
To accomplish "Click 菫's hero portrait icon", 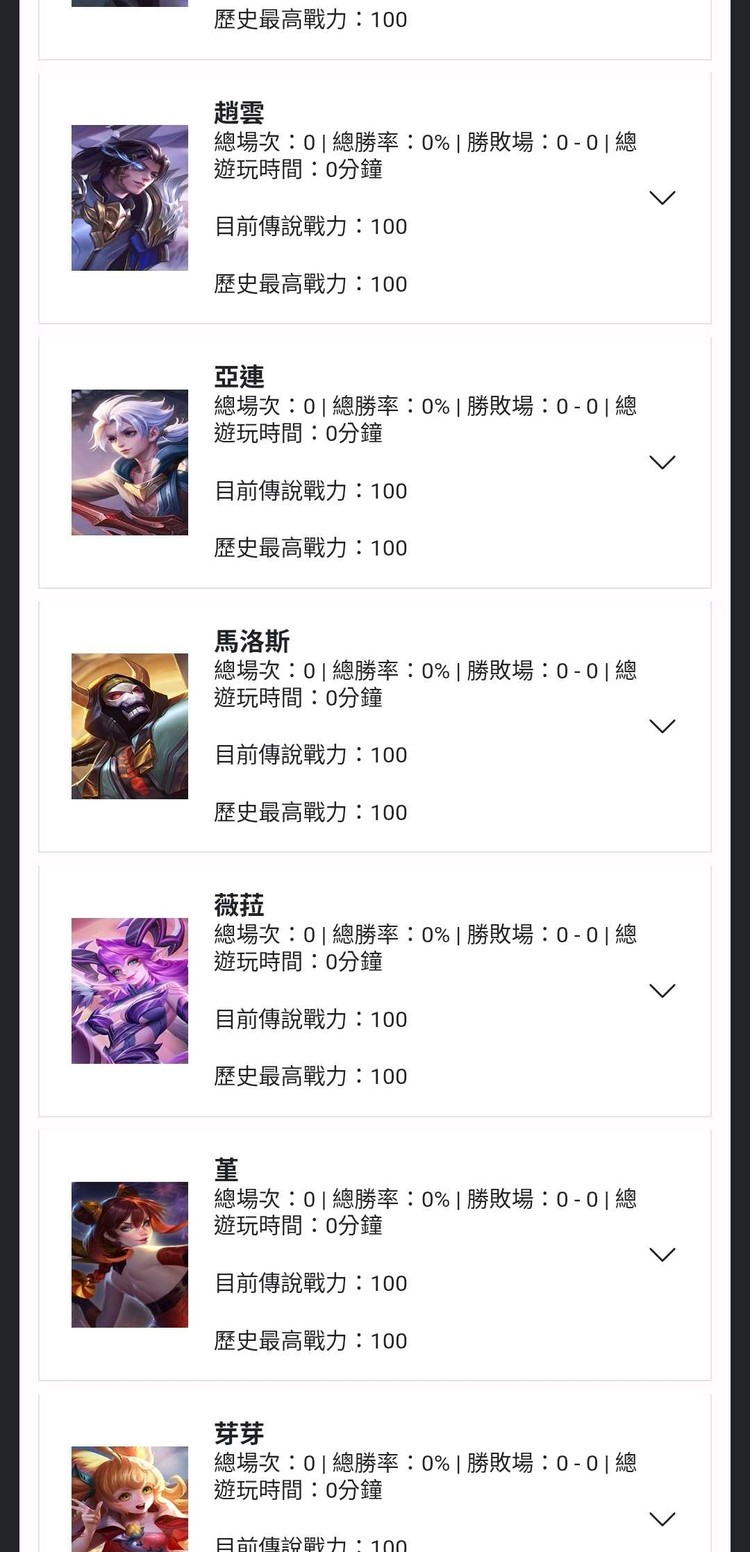I will (129, 1254).
